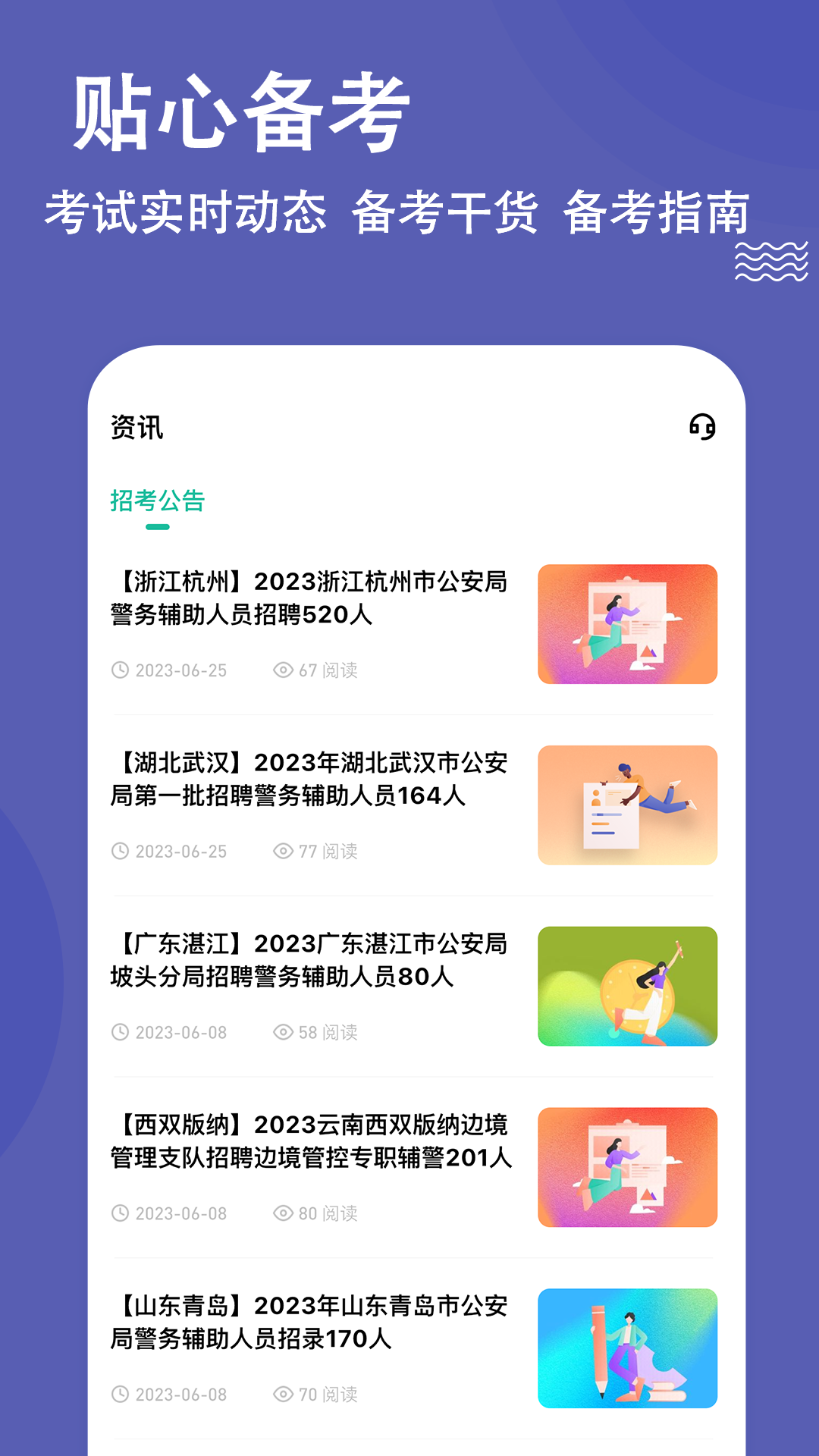Viewport: 819px width, 1456px height.
Task: Click the pencil illustration thumbnail on Qingdao post
Action: (x=626, y=1349)
